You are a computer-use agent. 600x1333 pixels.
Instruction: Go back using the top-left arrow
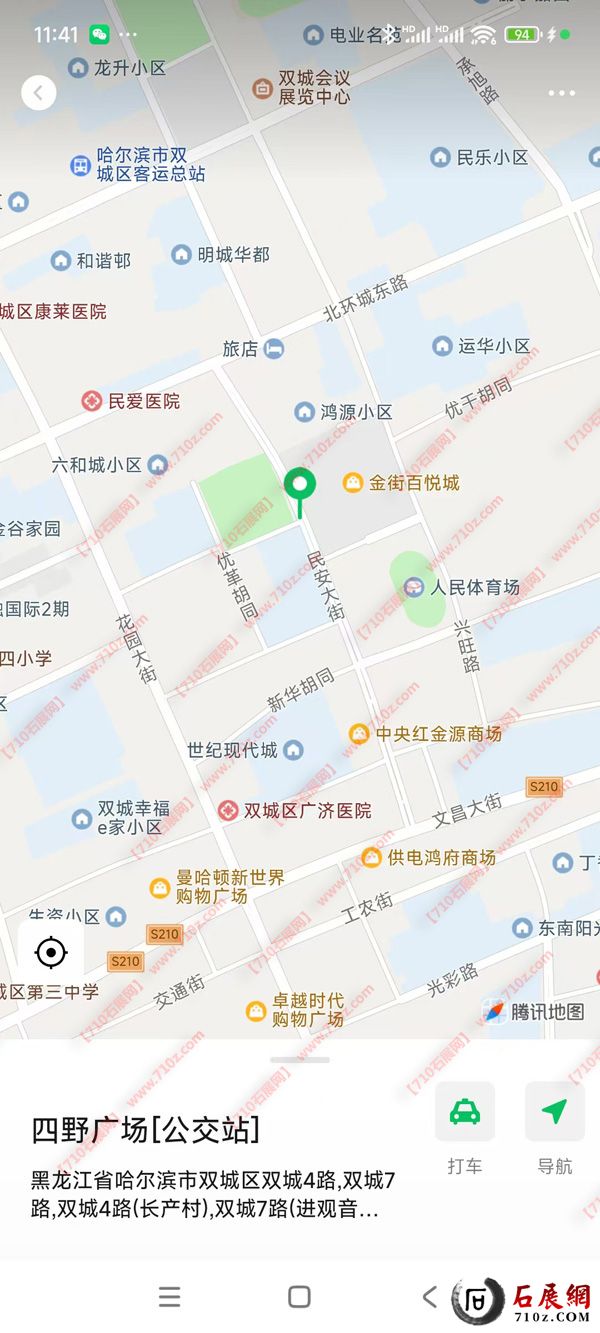coord(39,93)
